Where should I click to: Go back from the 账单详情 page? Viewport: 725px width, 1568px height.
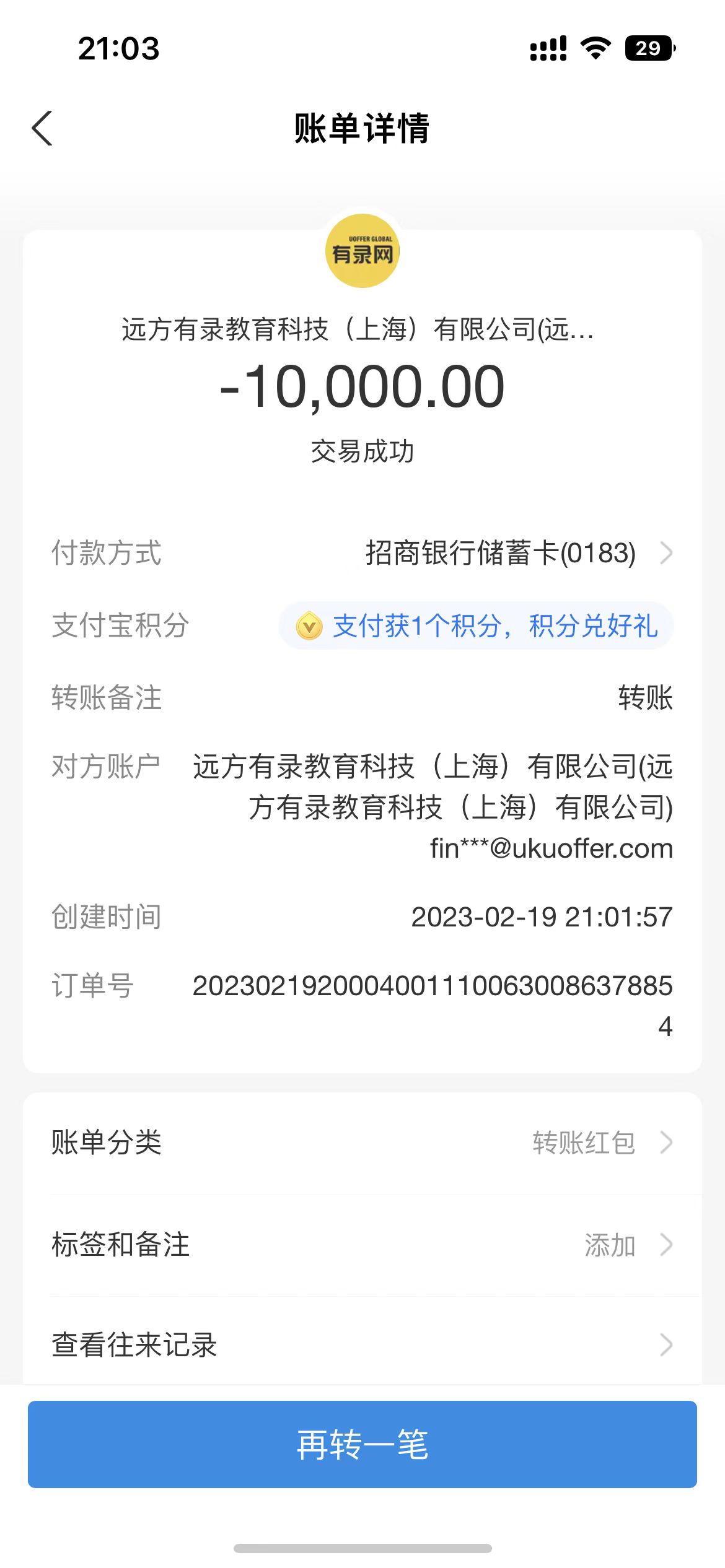42,129
